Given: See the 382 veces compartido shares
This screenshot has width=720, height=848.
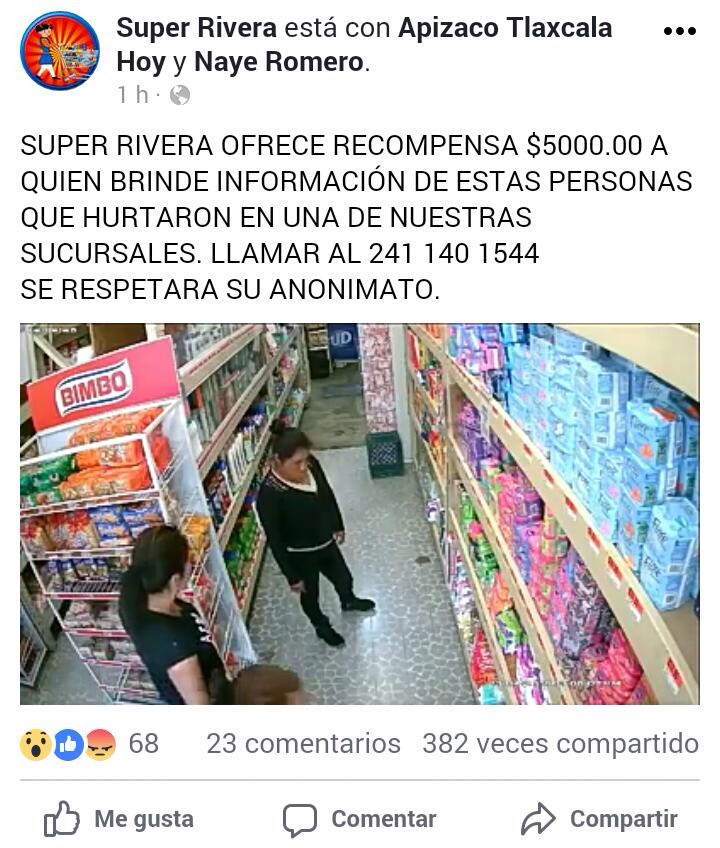Looking at the screenshot, I should pyautogui.click(x=560, y=744).
